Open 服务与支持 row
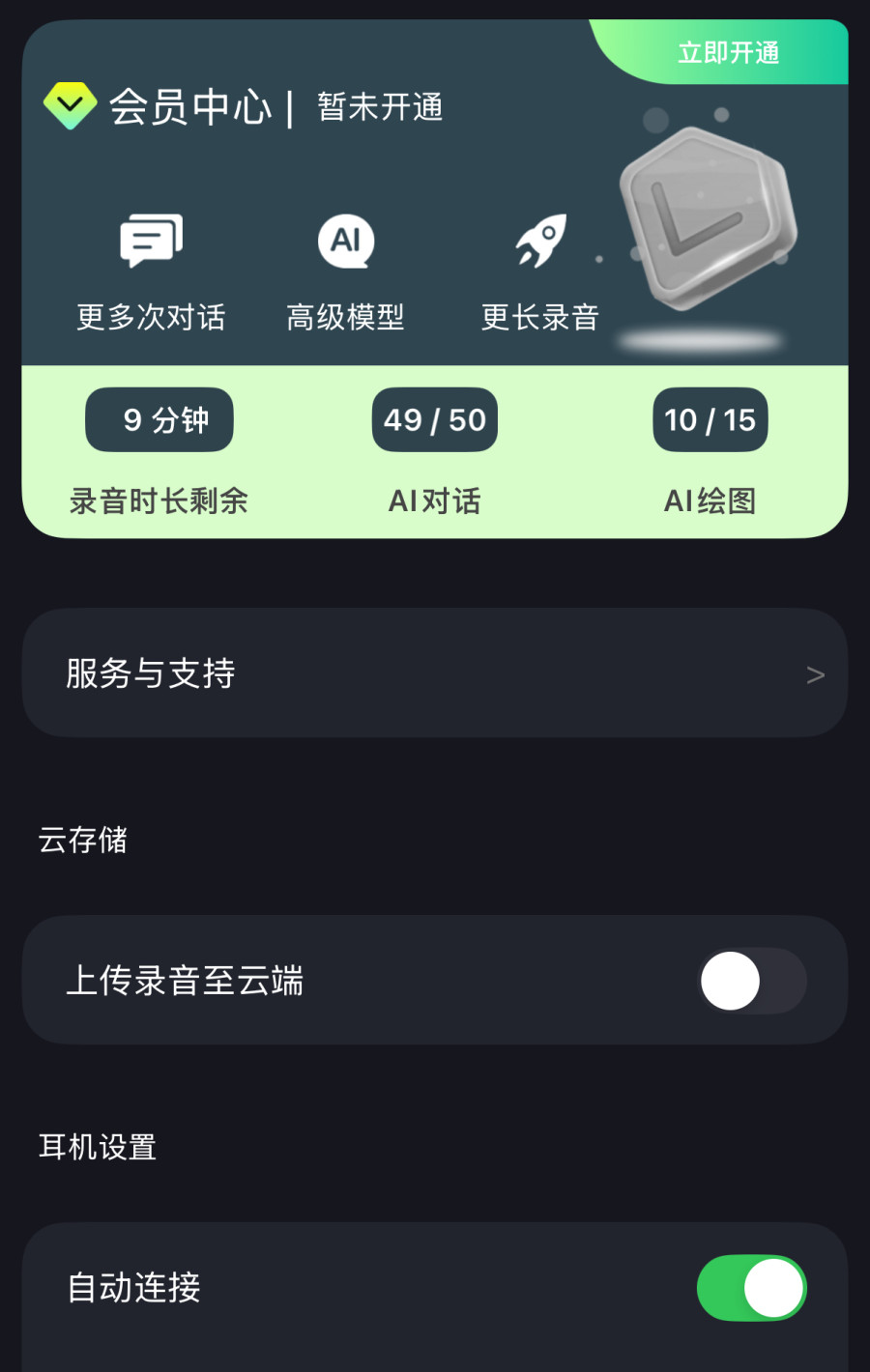Screen dimensions: 870x1372 point(434,673)
